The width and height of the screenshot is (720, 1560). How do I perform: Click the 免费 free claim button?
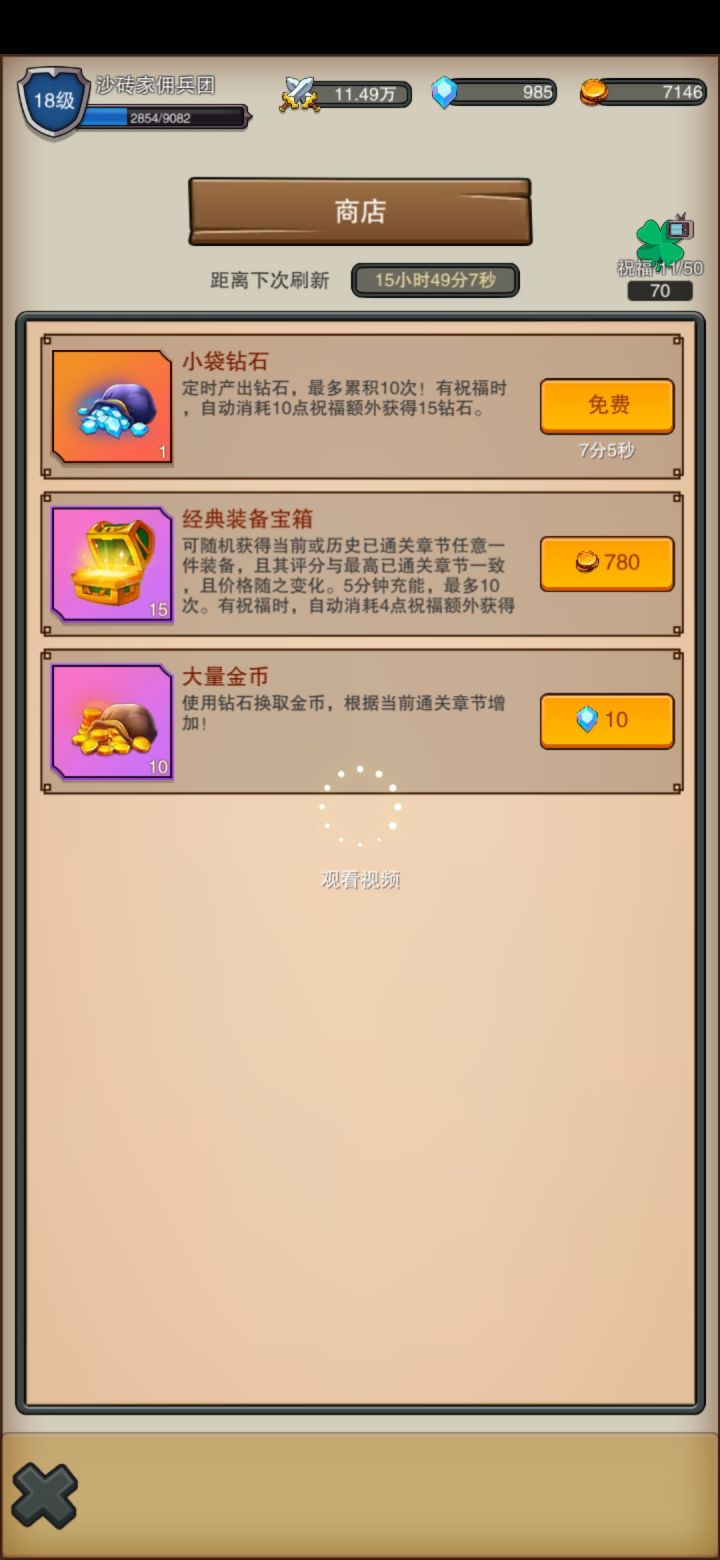(606, 405)
